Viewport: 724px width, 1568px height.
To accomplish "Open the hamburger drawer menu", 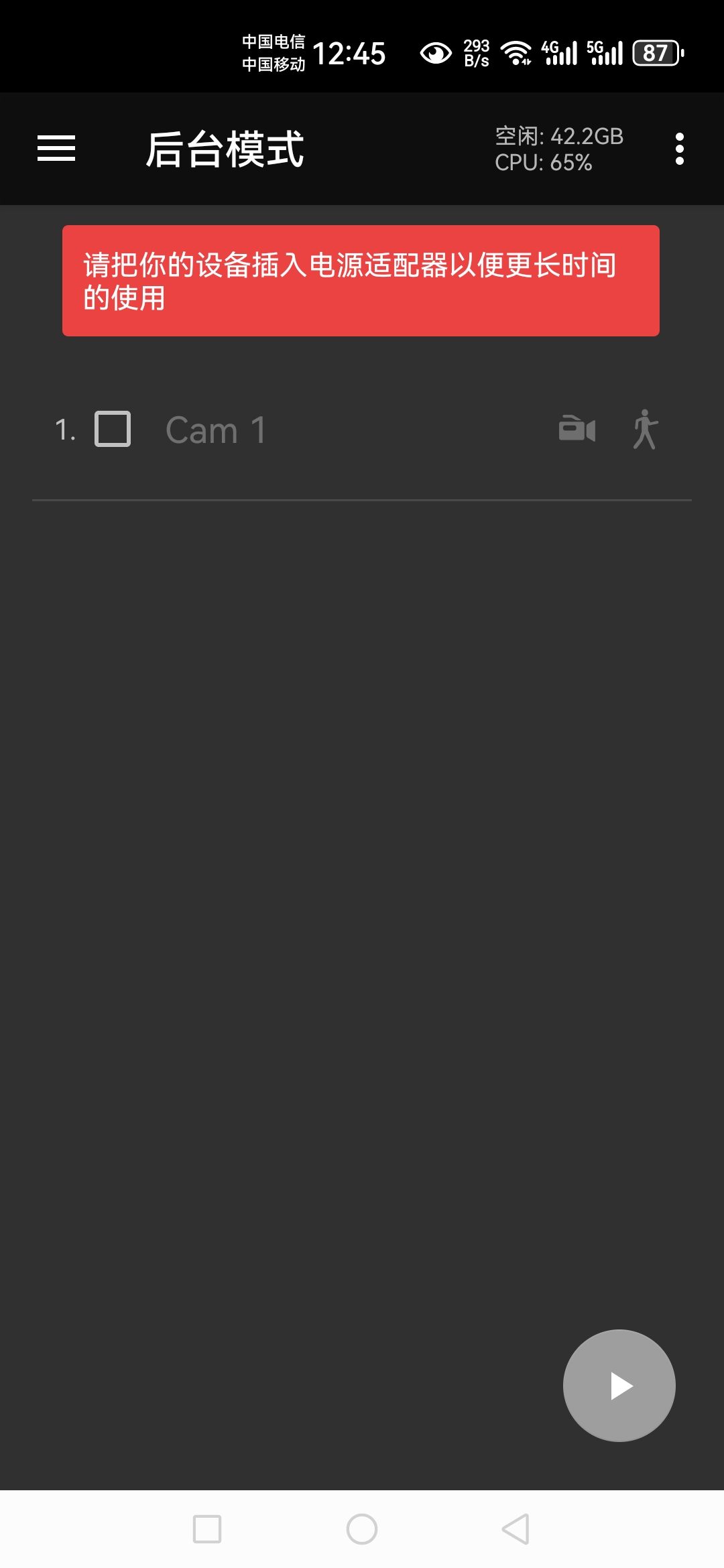I will coord(56,148).
